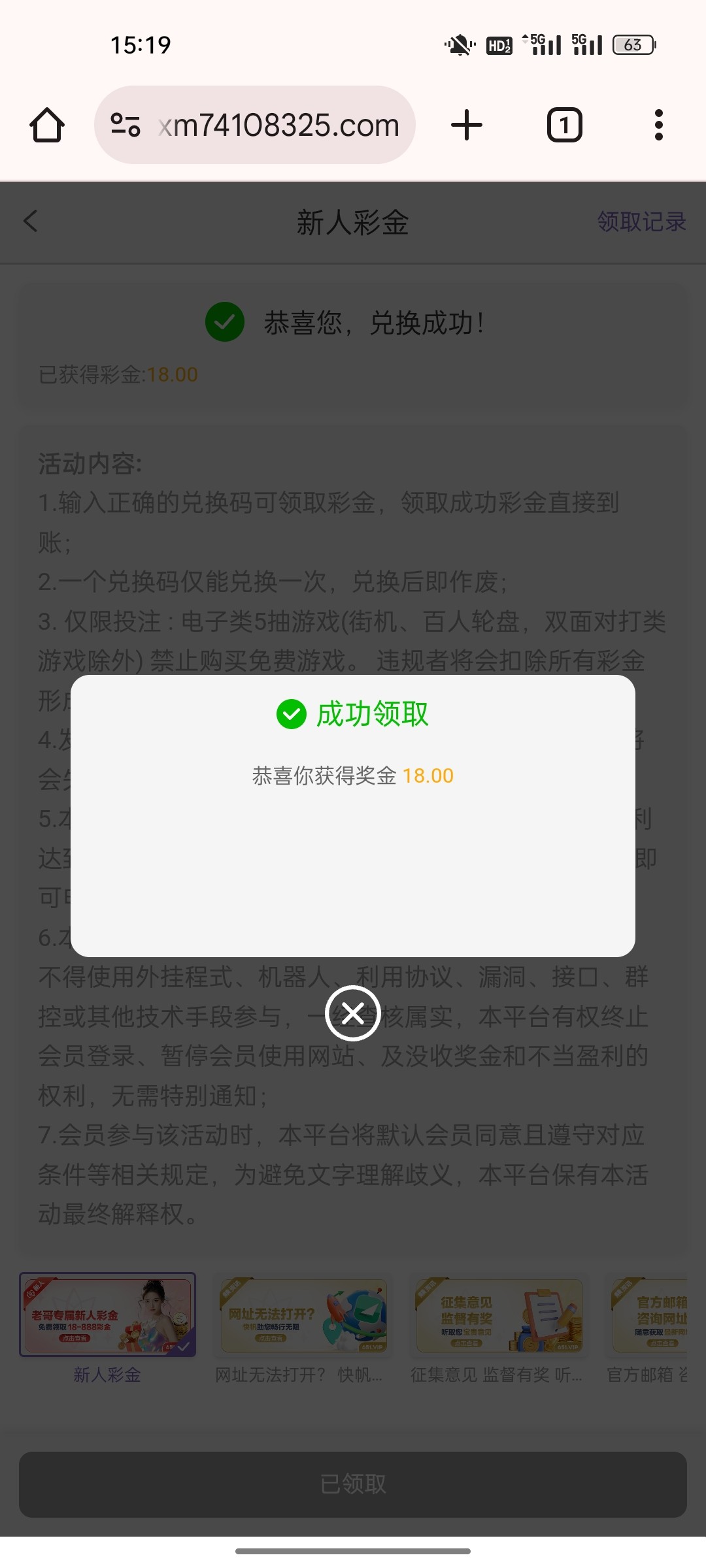706x1568 pixels.
Task: Open 领取记录 claim history
Action: point(641,221)
